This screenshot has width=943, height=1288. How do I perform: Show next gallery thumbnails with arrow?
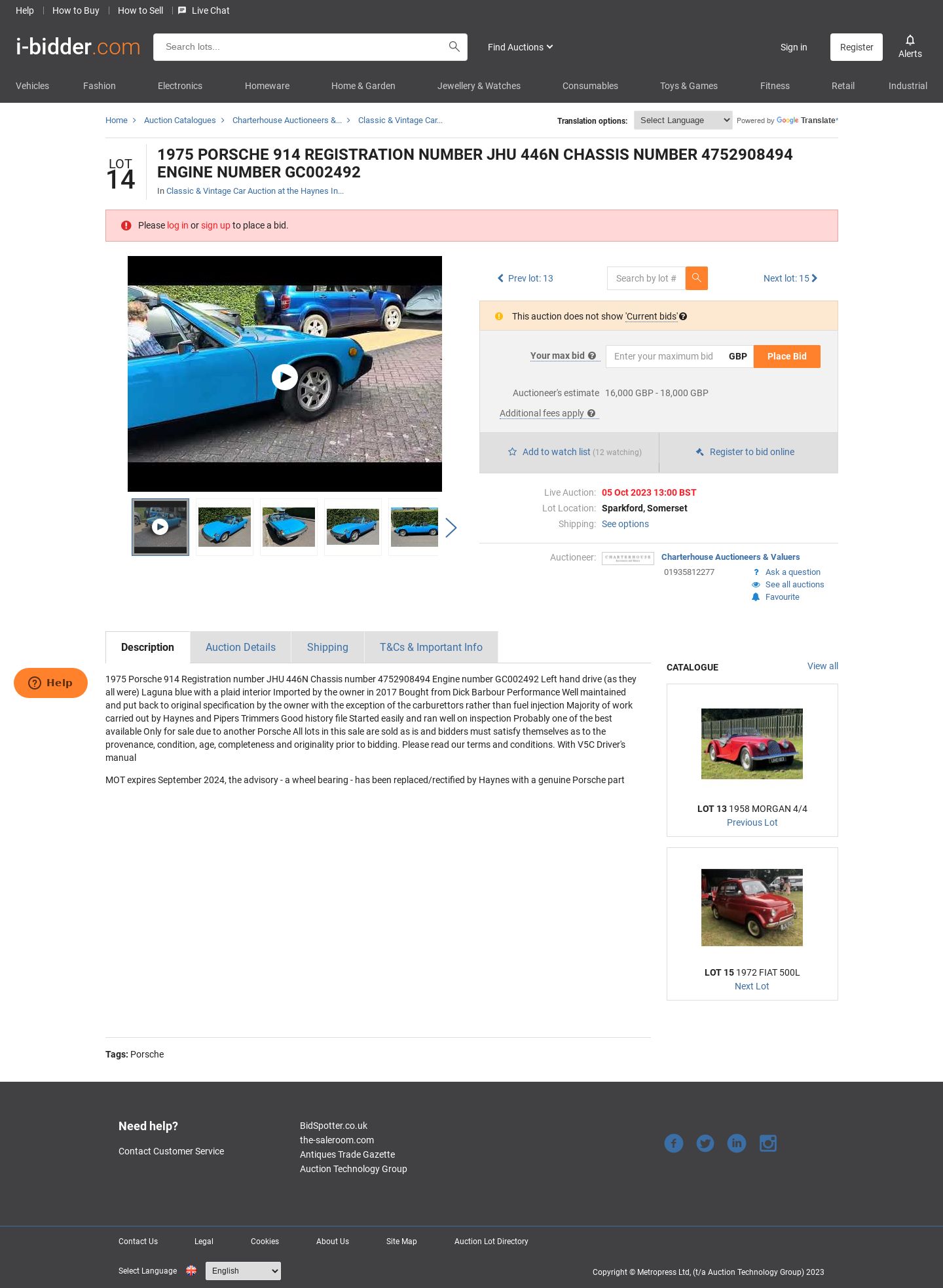[x=451, y=528]
